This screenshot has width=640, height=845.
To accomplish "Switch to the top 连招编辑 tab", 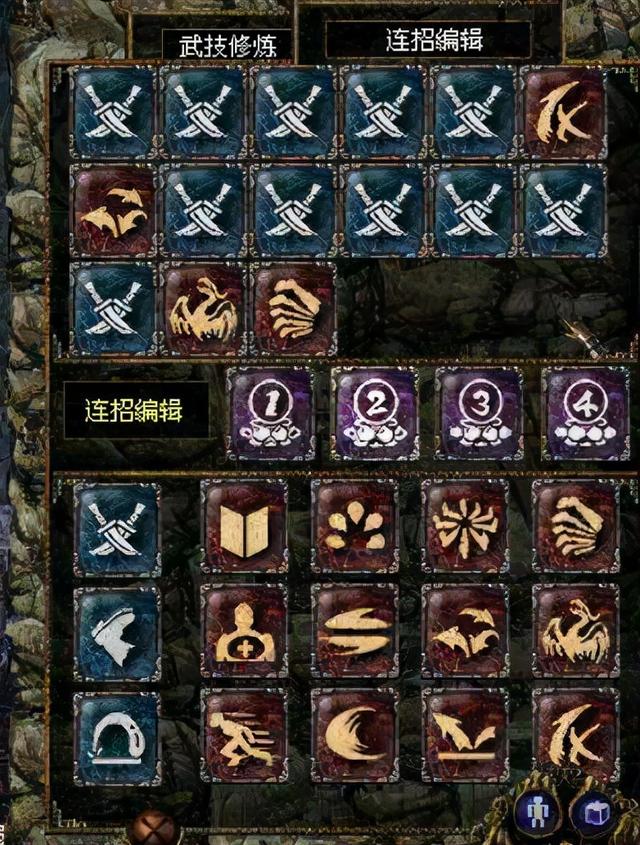I will 433,40.
